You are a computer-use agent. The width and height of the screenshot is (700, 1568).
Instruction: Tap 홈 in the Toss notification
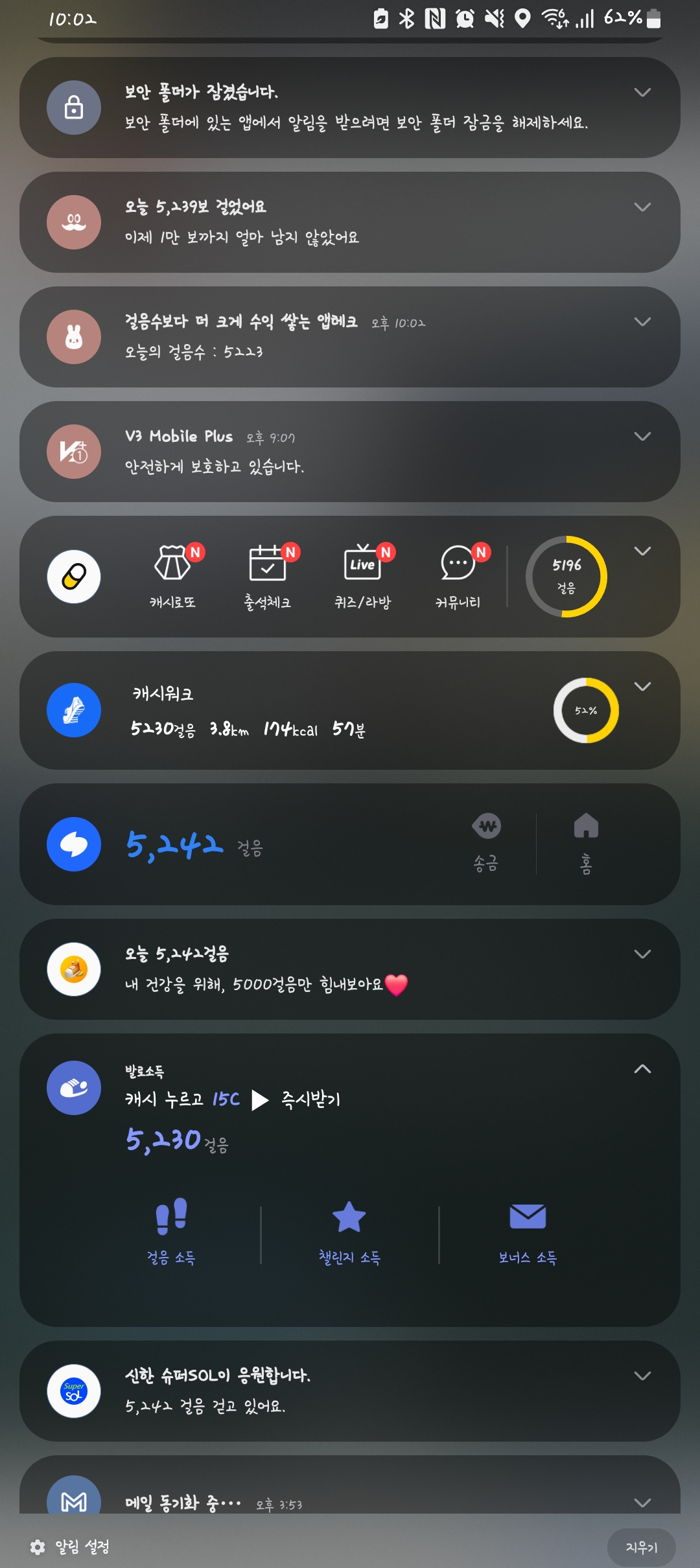(586, 844)
